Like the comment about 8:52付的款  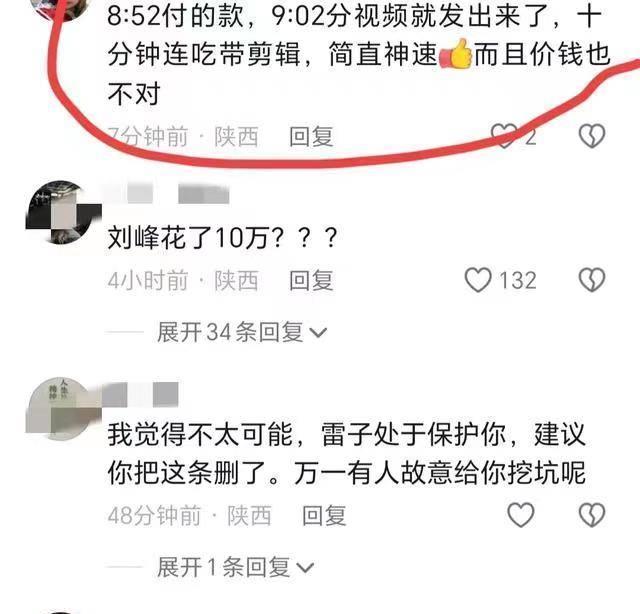pyautogui.click(x=507, y=137)
